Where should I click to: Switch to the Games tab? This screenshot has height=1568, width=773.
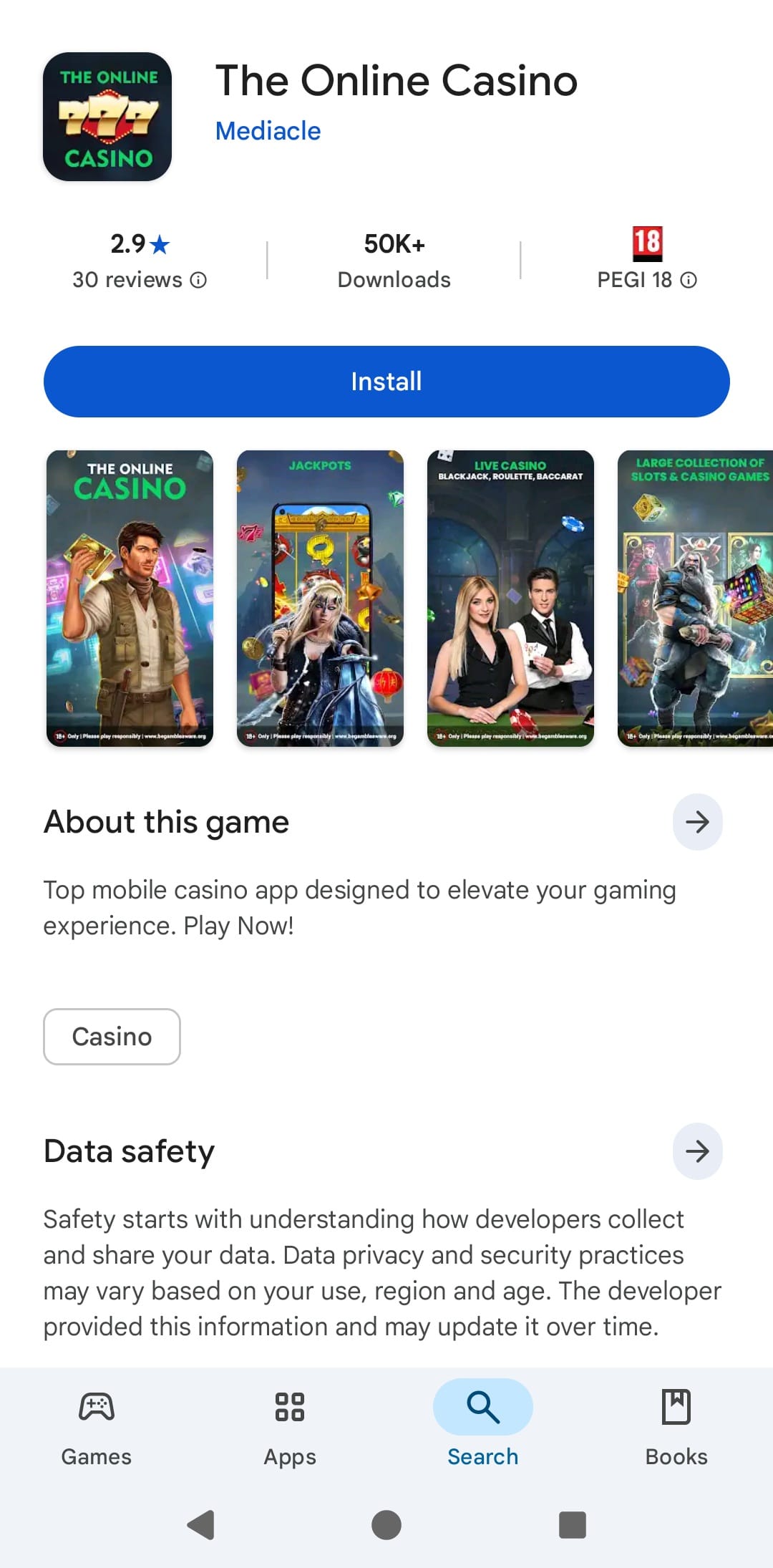[x=97, y=1425]
